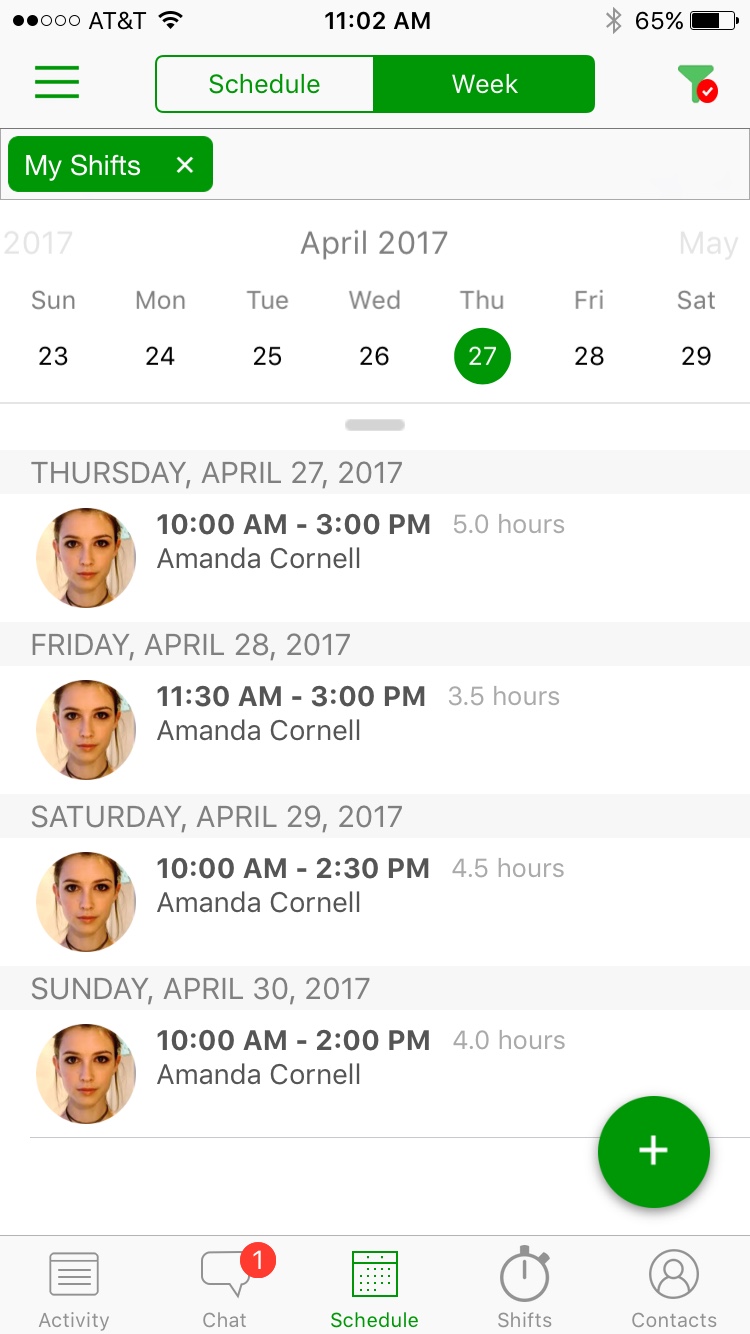750x1334 pixels.
Task: Select Sunday the 23rd
Action: pos(53,356)
